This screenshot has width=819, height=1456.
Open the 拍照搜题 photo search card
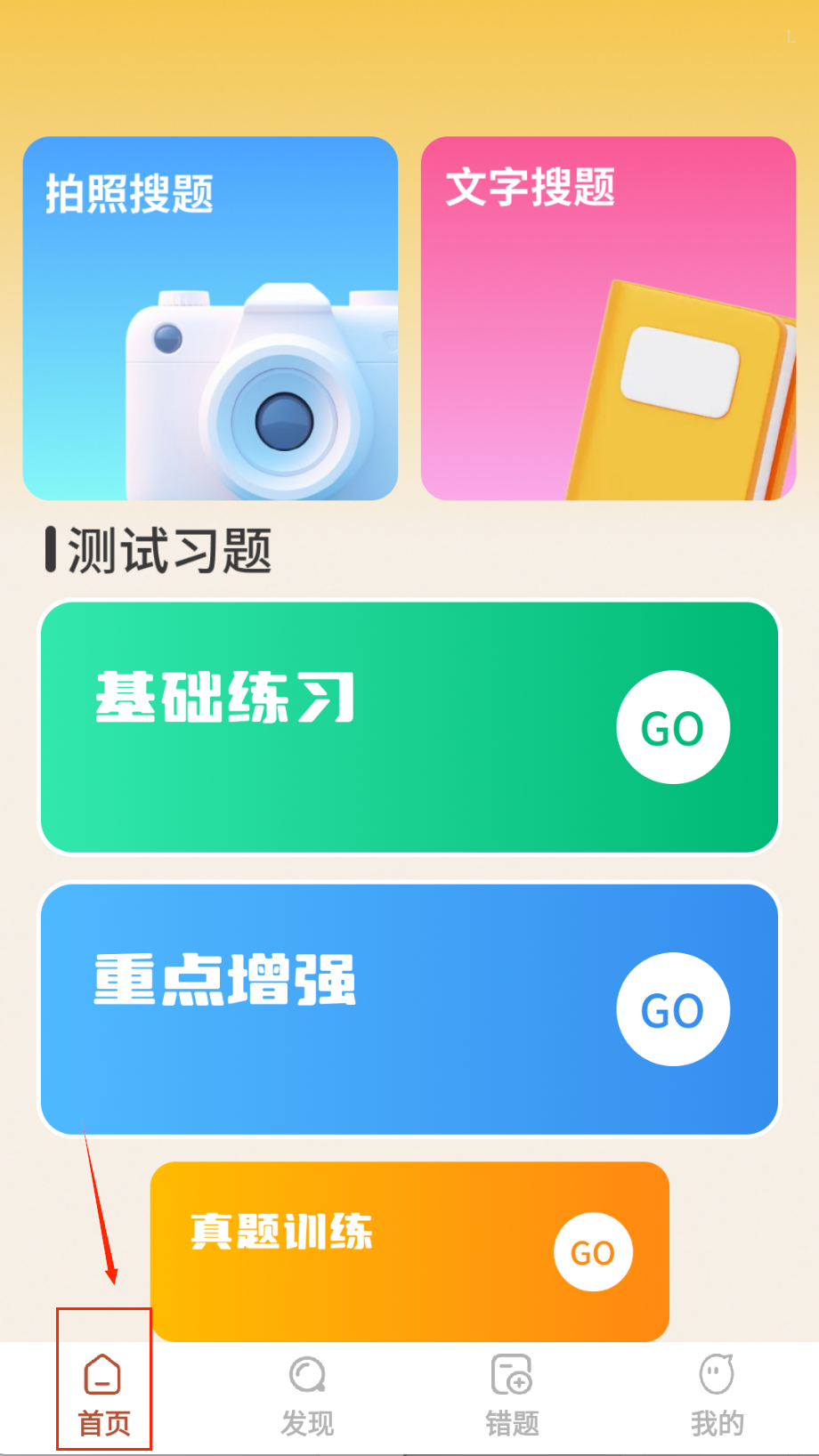coord(210,318)
